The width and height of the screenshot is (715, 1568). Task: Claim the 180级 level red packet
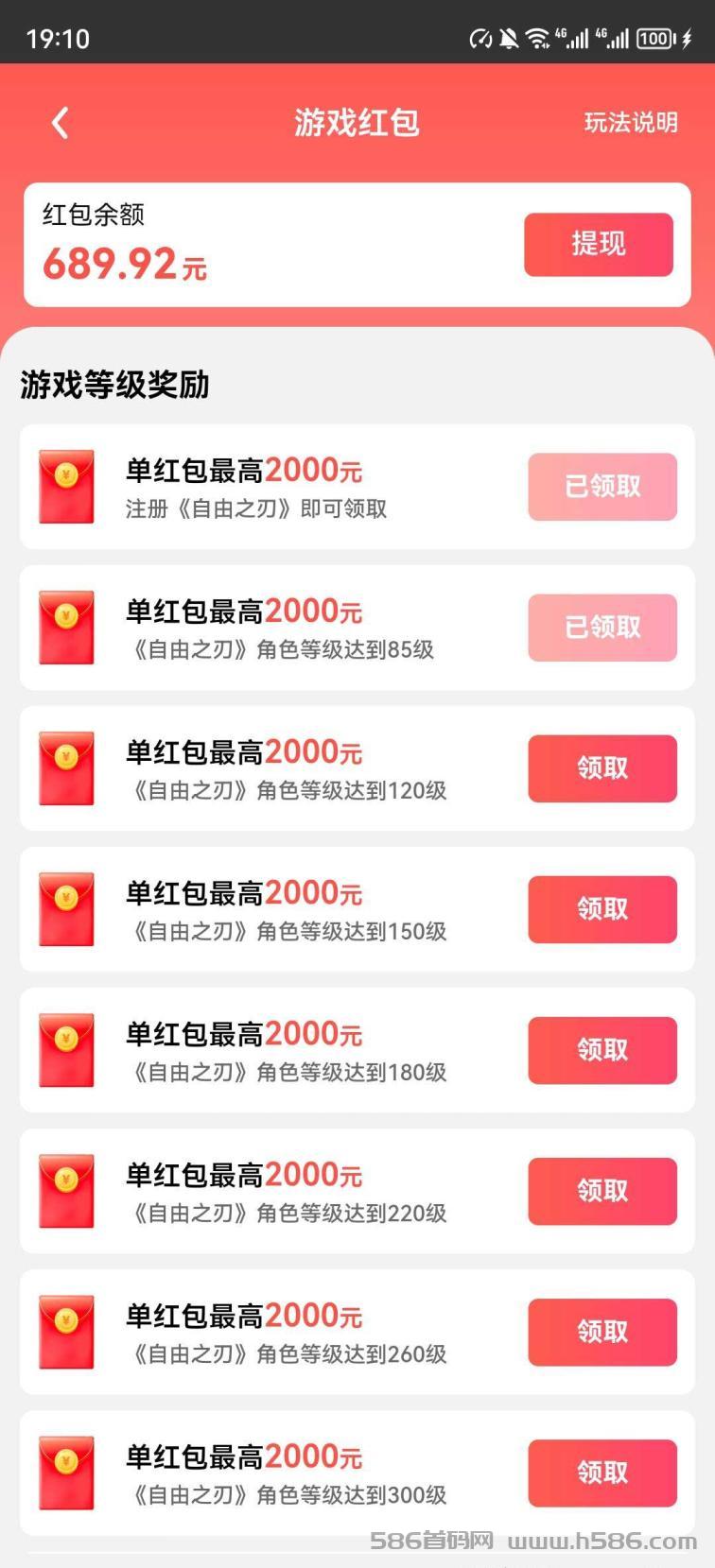pyautogui.click(x=602, y=1050)
